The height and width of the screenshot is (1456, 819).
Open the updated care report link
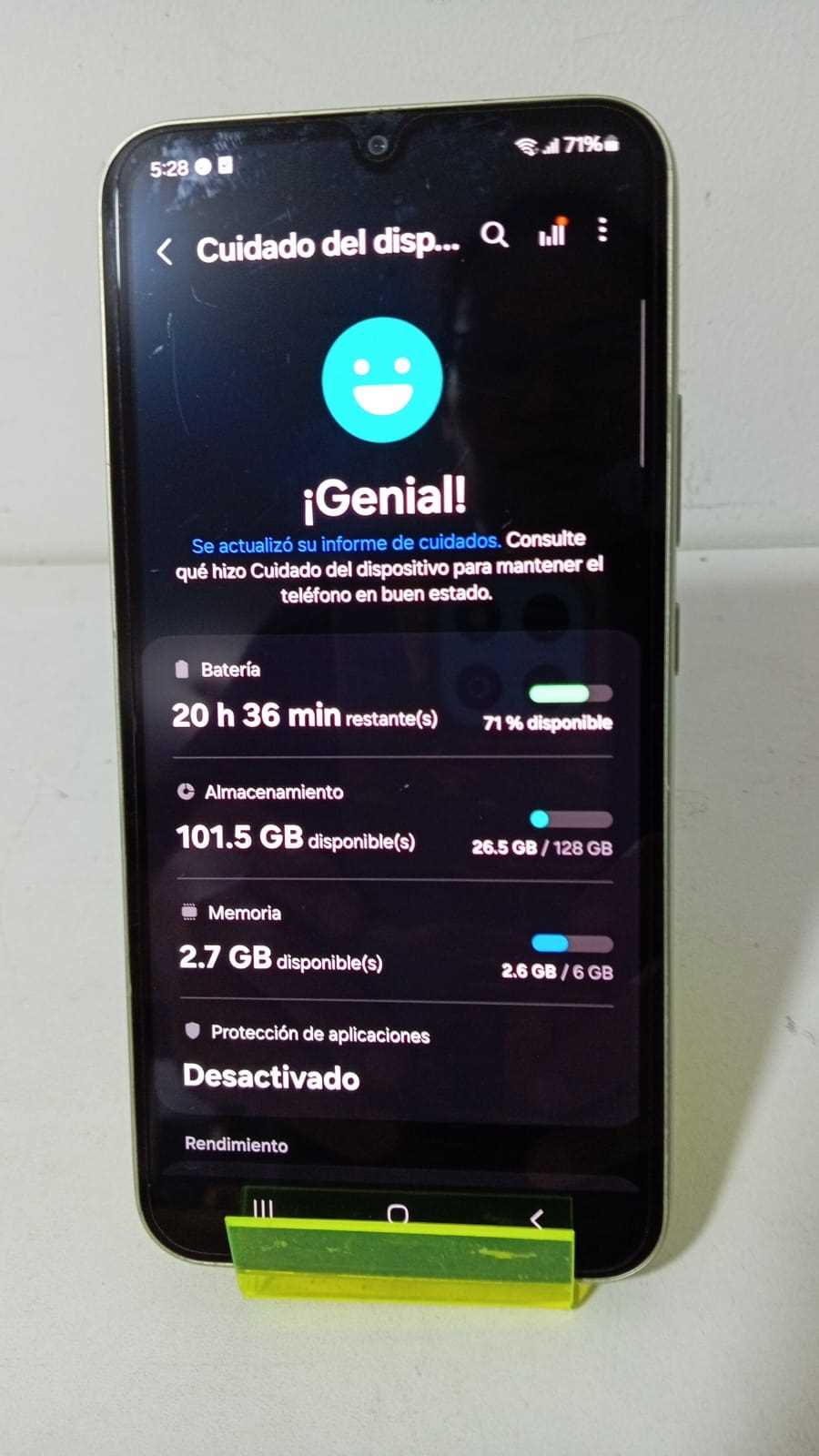[346, 544]
